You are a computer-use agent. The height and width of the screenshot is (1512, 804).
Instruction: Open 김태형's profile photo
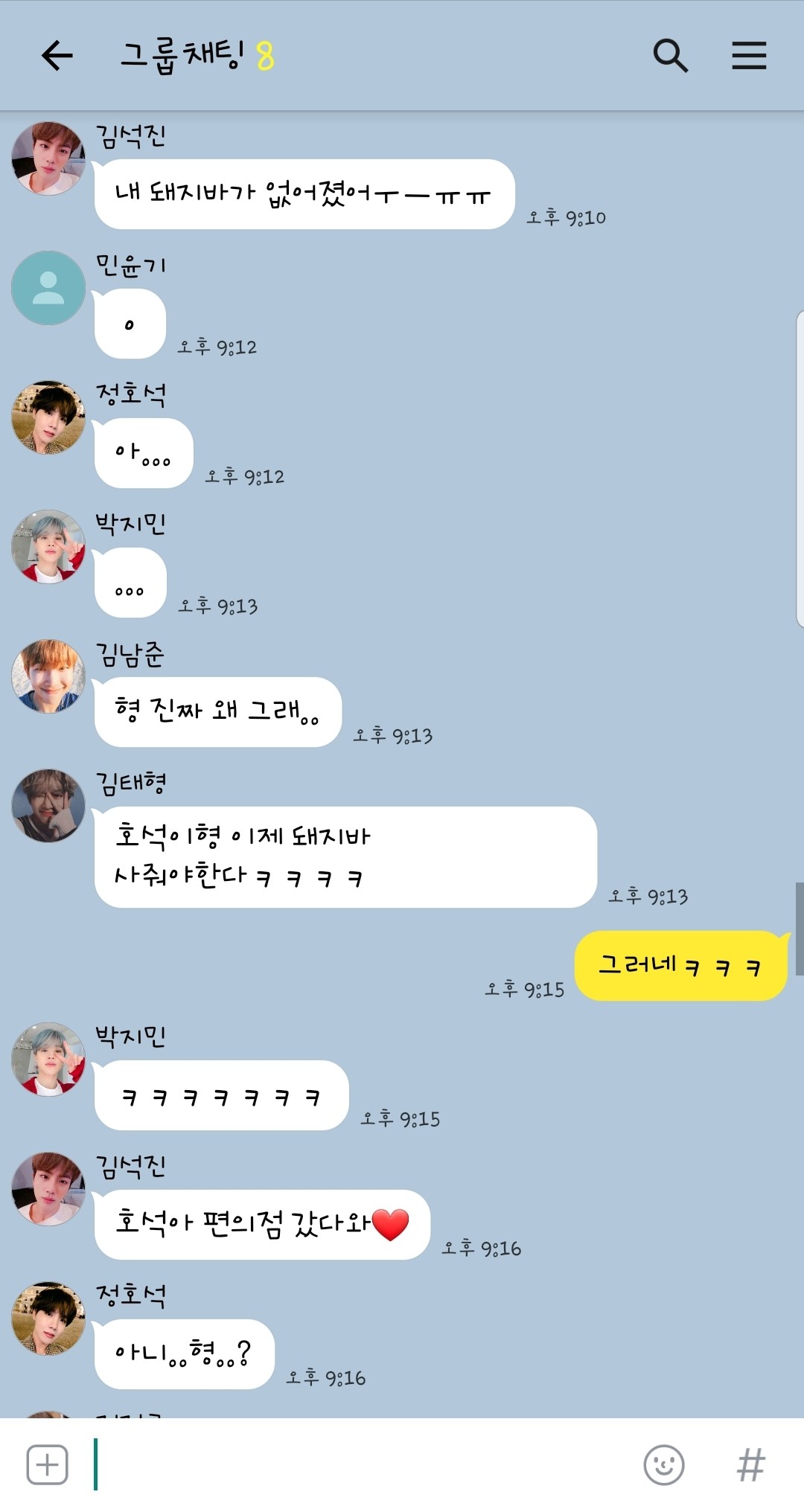[48, 806]
